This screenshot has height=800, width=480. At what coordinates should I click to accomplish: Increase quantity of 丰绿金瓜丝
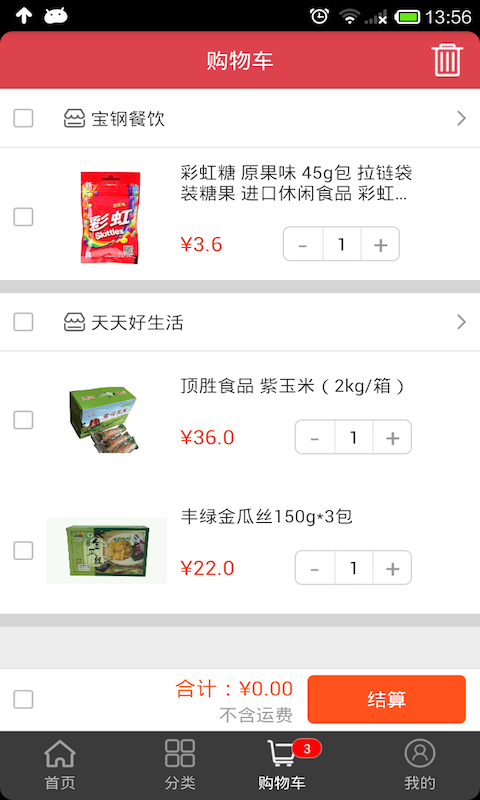click(x=392, y=568)
